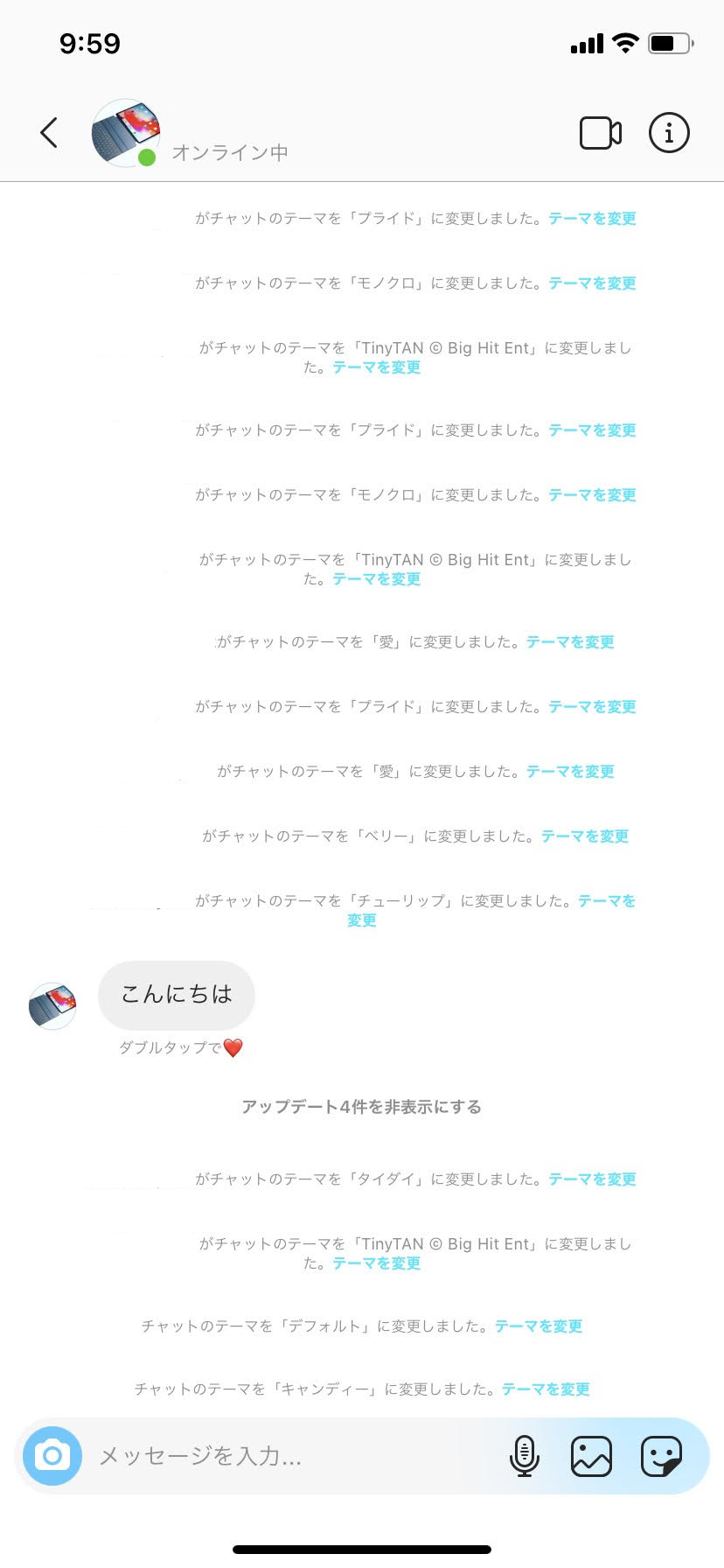
Task: Tap テーマを変更 next to the キャンディー theme
Action: [x=546, y=1389]
